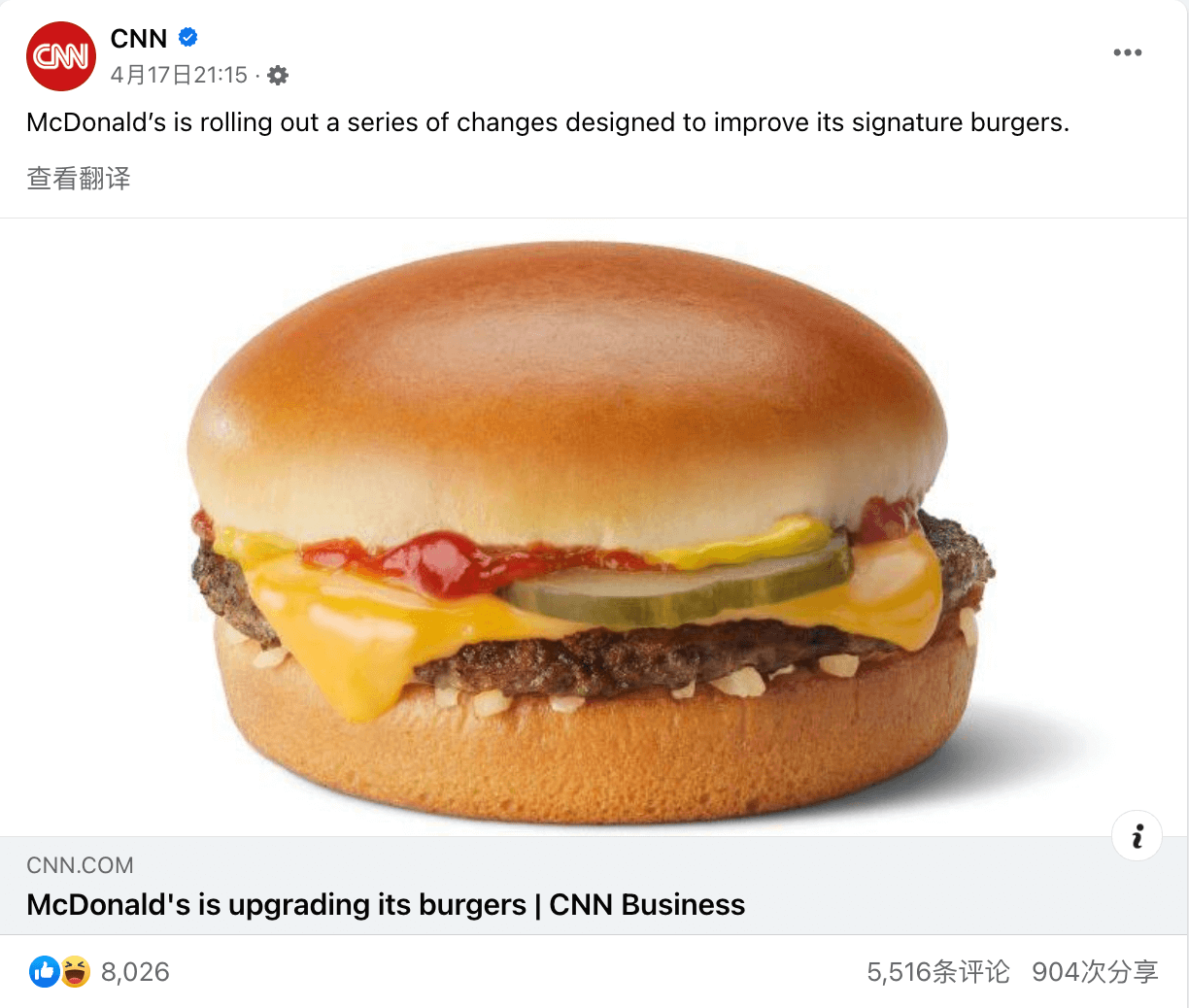Open the McDonald's burgers article card
Viewport: 1189px width, 1008px height.
386,904
